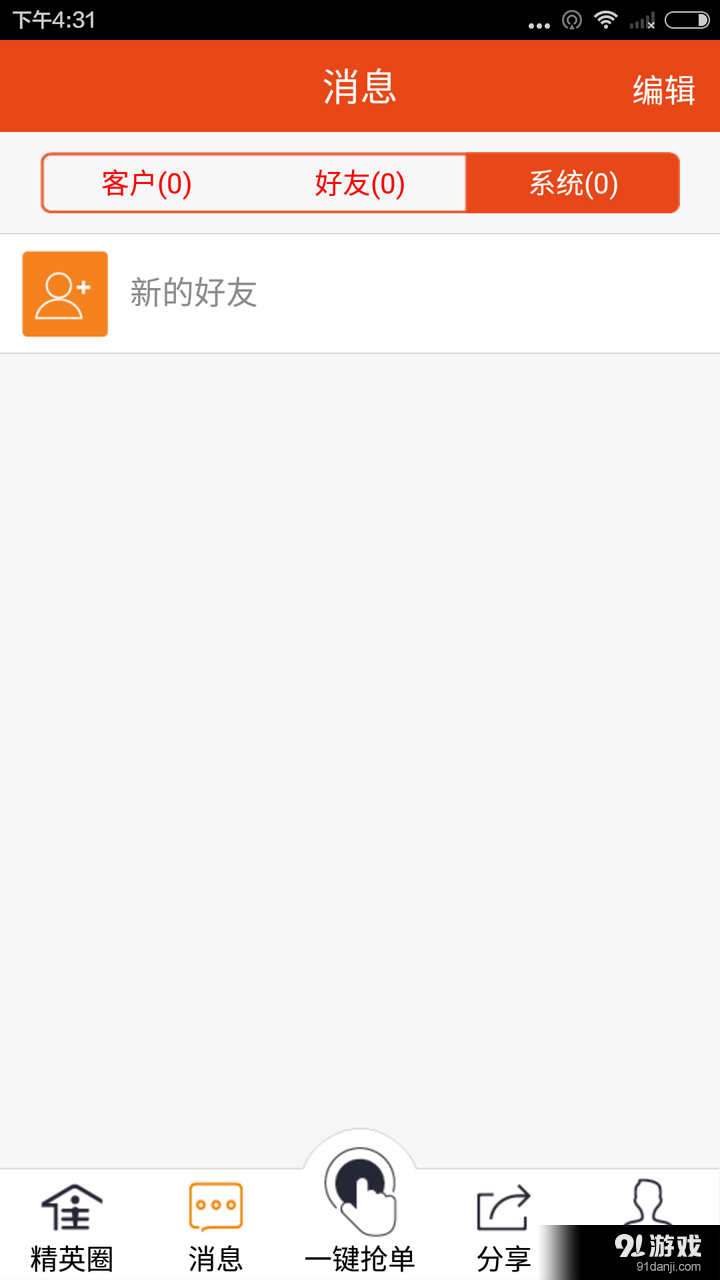Toggle the 系统 message filter off
720x1280 pixels.
(x=572, y=183)
